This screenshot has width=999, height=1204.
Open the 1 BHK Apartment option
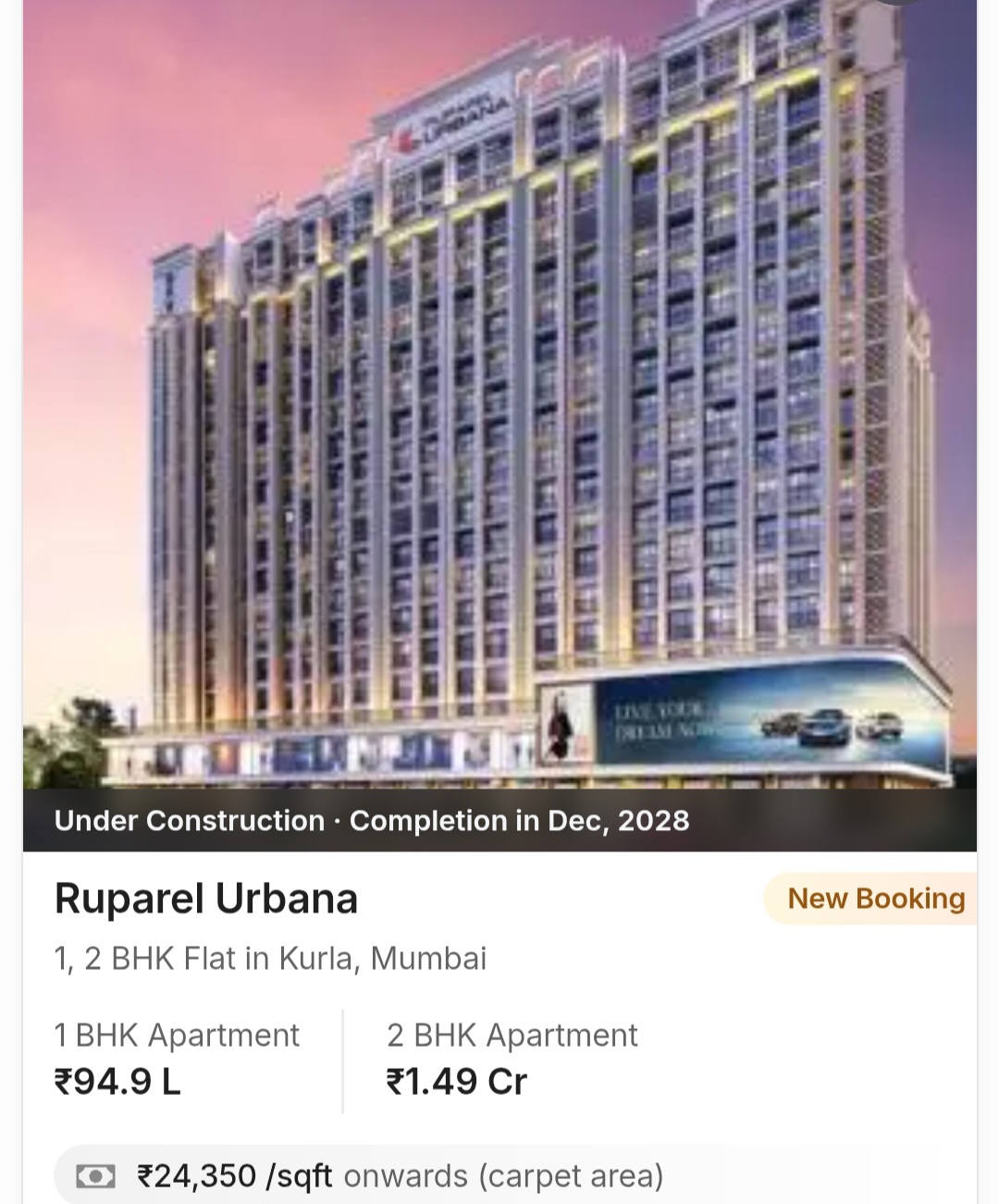[x=177, y=1035]
